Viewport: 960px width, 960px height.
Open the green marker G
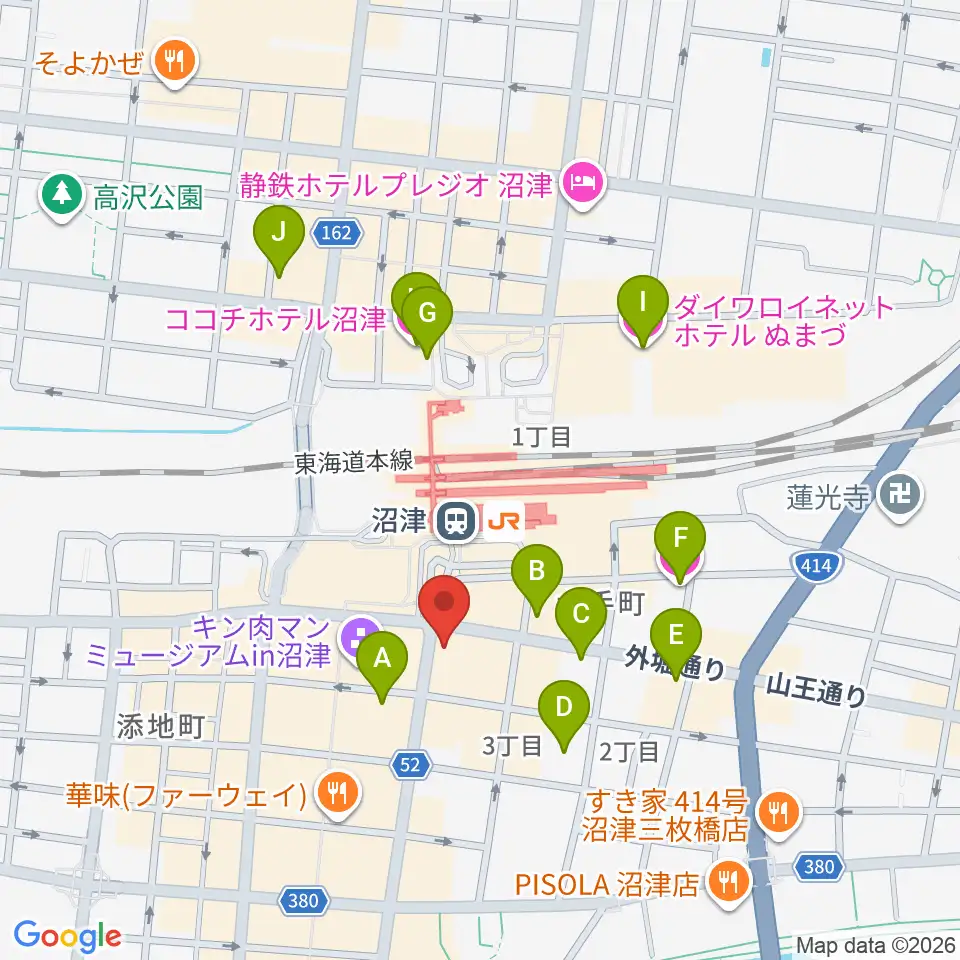(427, 321)
